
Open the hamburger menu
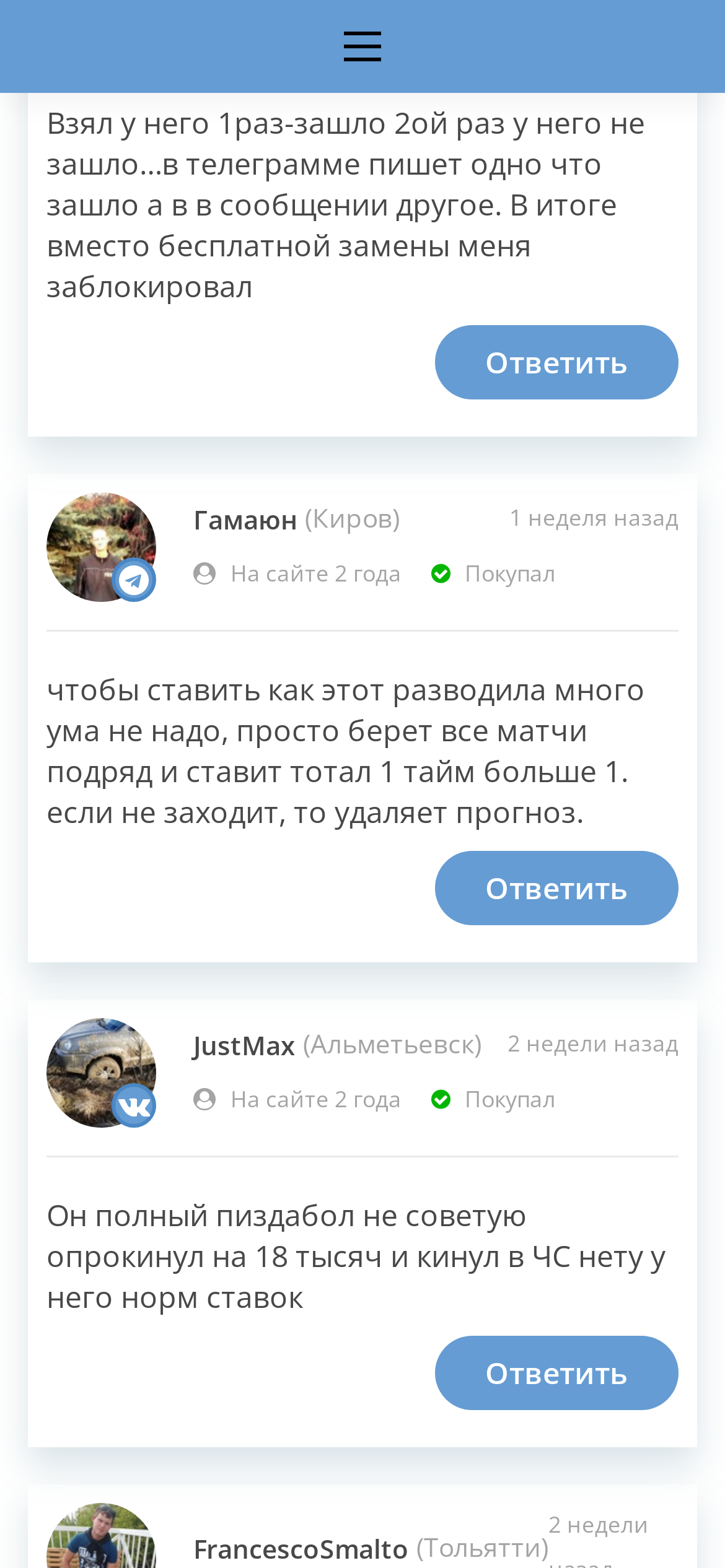[362, 46]
